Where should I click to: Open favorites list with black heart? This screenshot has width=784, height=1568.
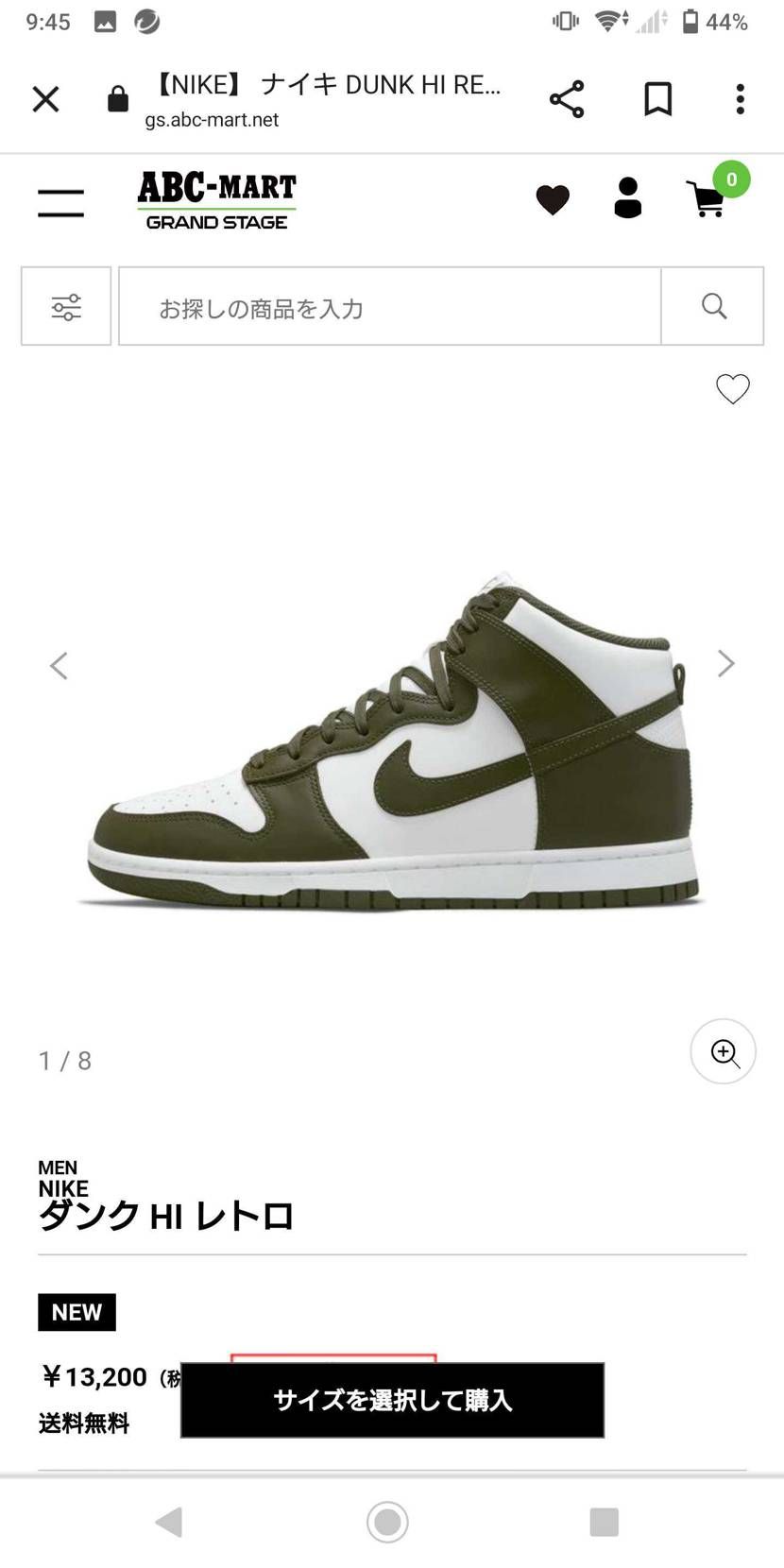pos(553,199)
